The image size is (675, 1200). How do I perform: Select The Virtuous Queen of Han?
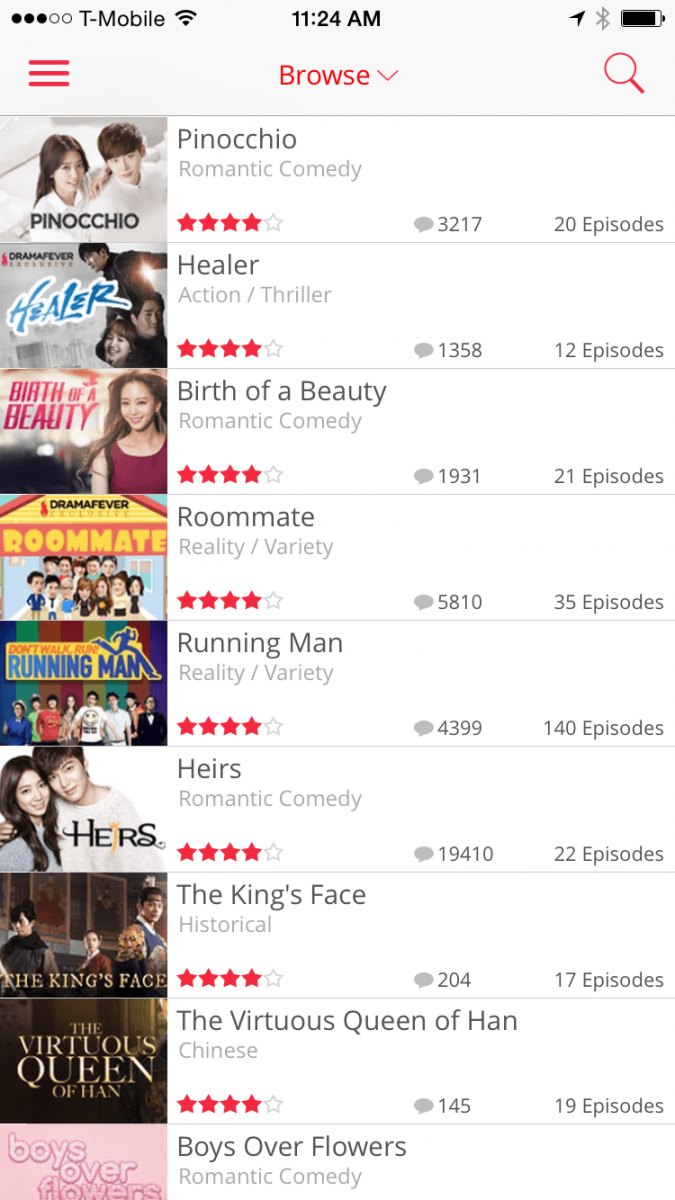pyautogui.click(x=337, y=1061)
